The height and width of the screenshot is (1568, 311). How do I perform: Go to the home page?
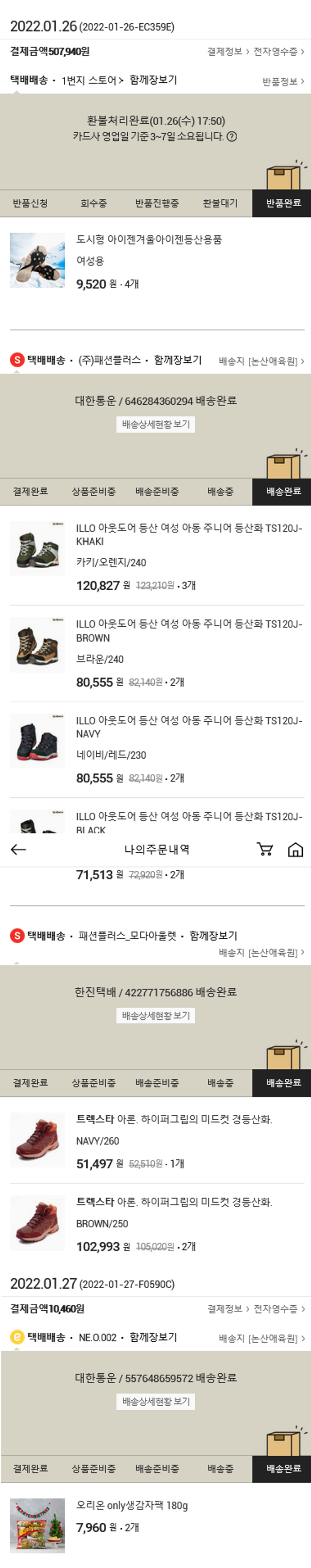pos(295,849)
